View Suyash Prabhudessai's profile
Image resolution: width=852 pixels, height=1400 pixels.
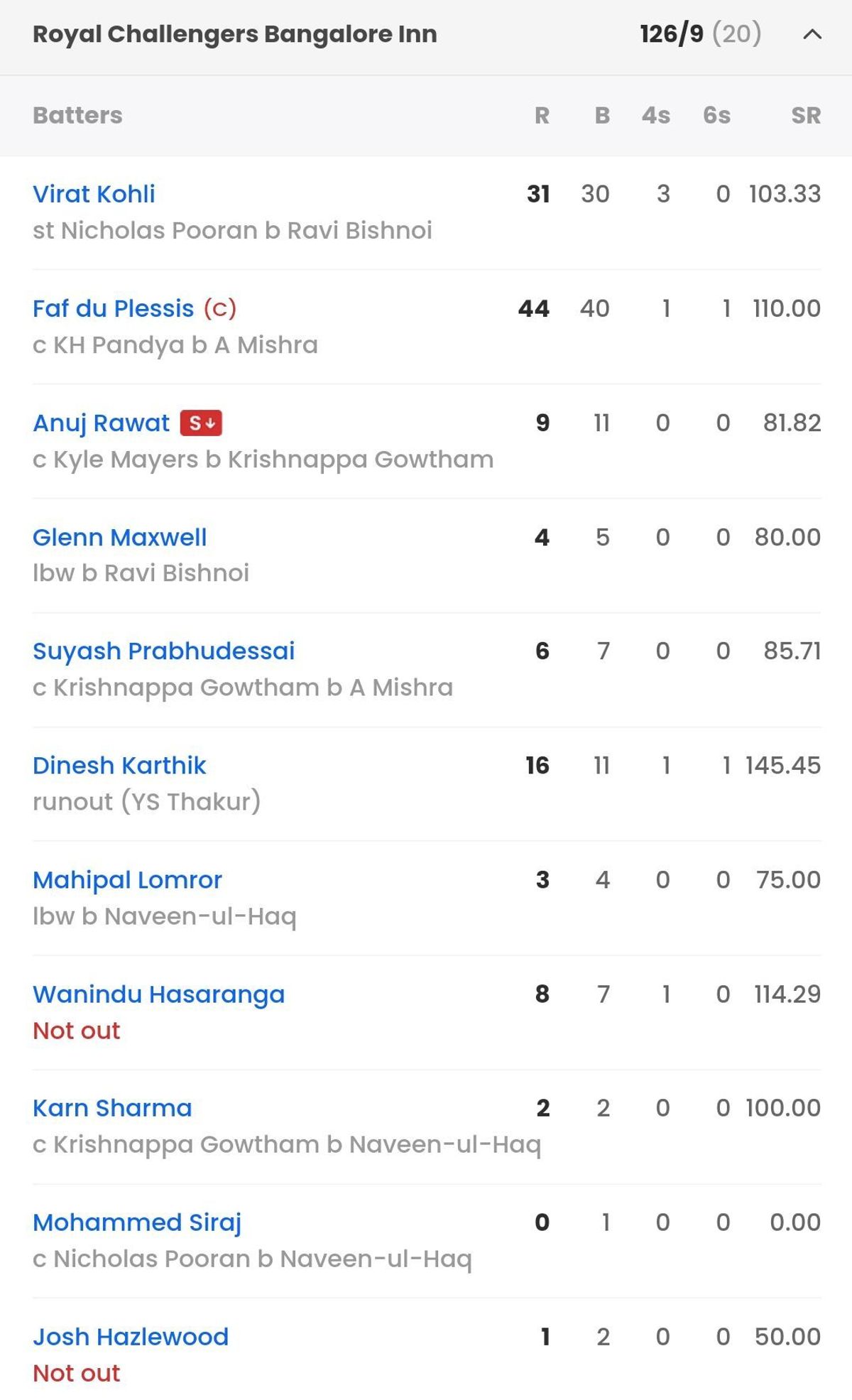point(165,651)
